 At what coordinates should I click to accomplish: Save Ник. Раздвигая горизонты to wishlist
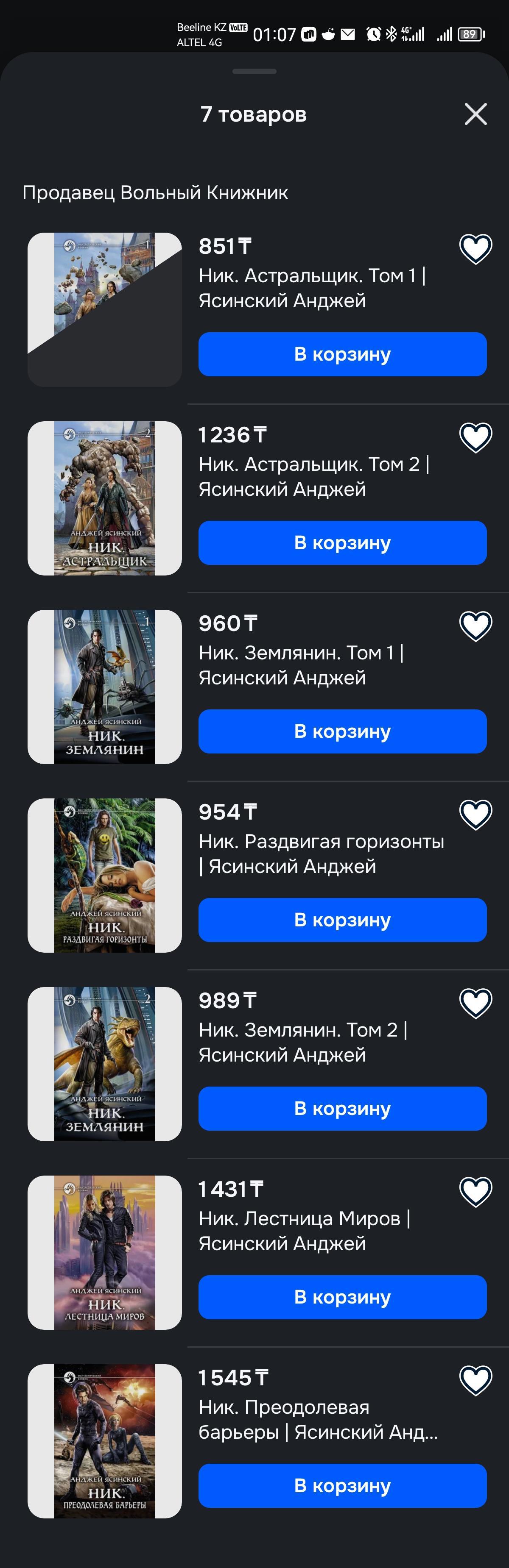click(x=475, y=815)
